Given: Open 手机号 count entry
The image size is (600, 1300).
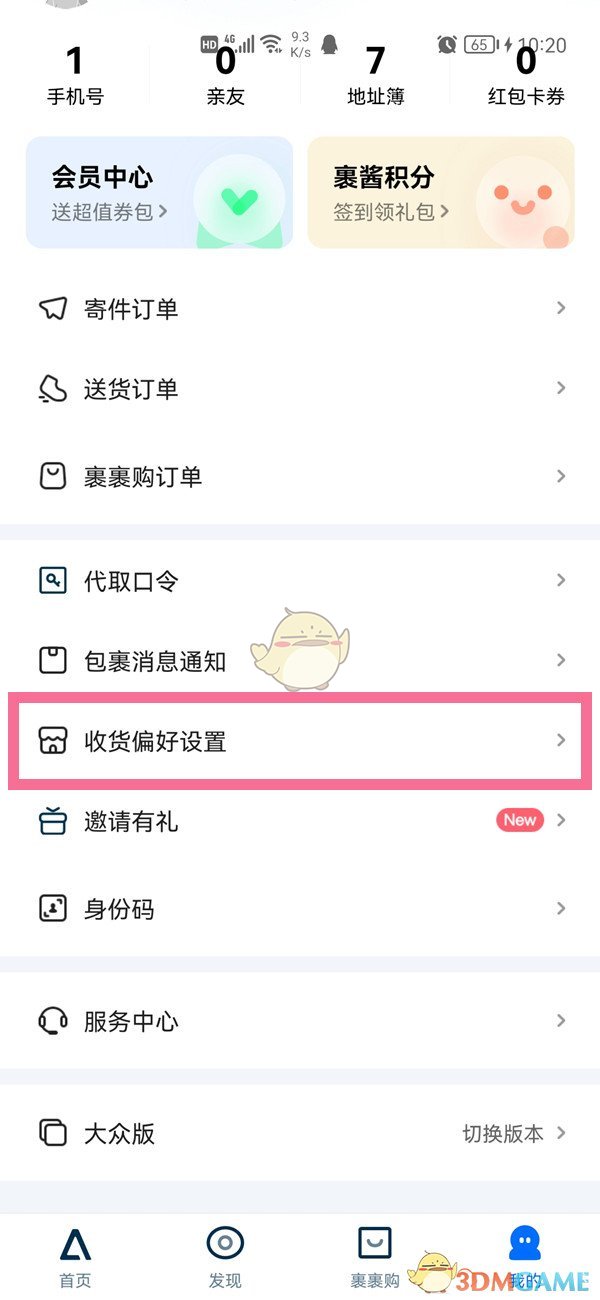Looking at the screenshot, I should [x=75, y=77].
